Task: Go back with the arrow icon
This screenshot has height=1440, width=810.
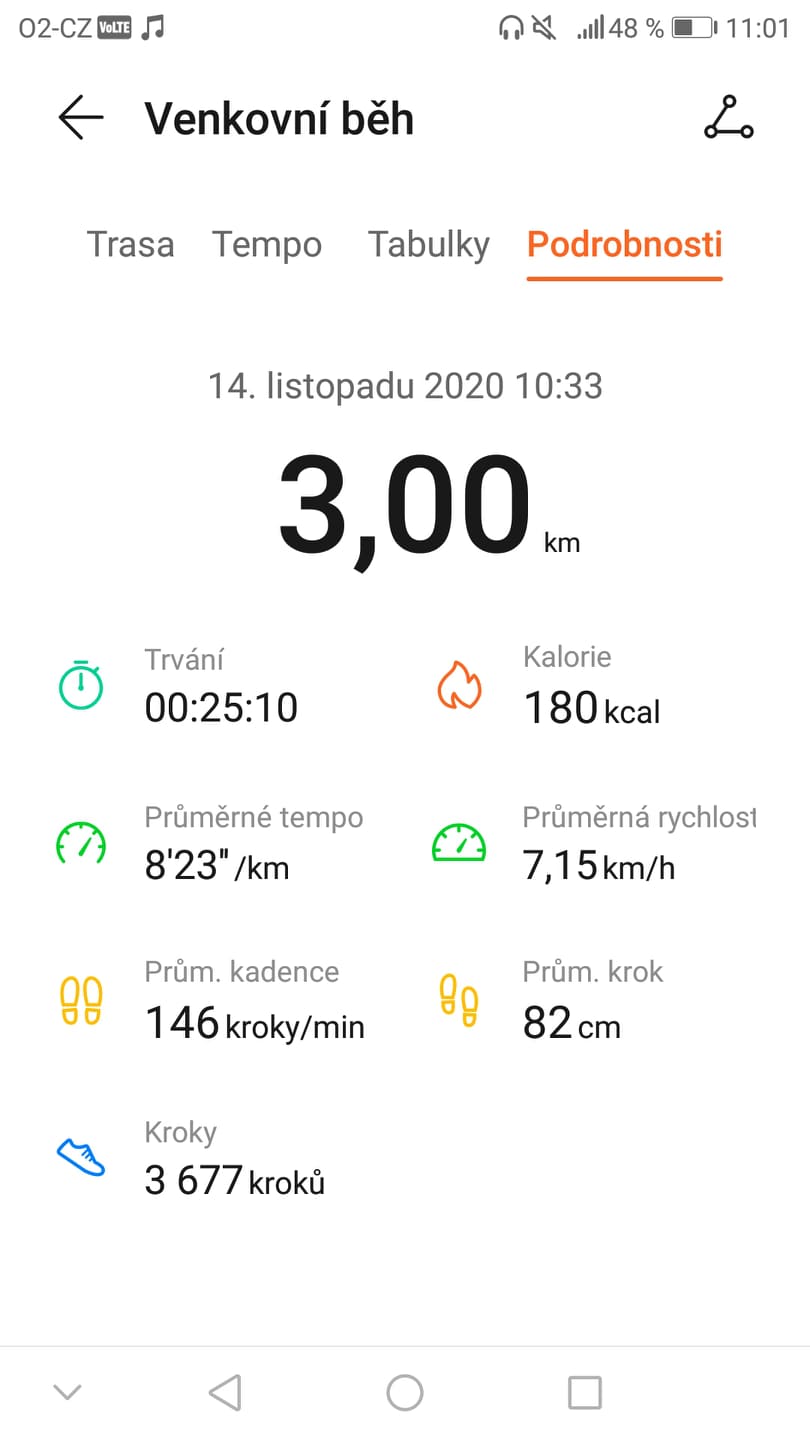Action: click(81, 118)
